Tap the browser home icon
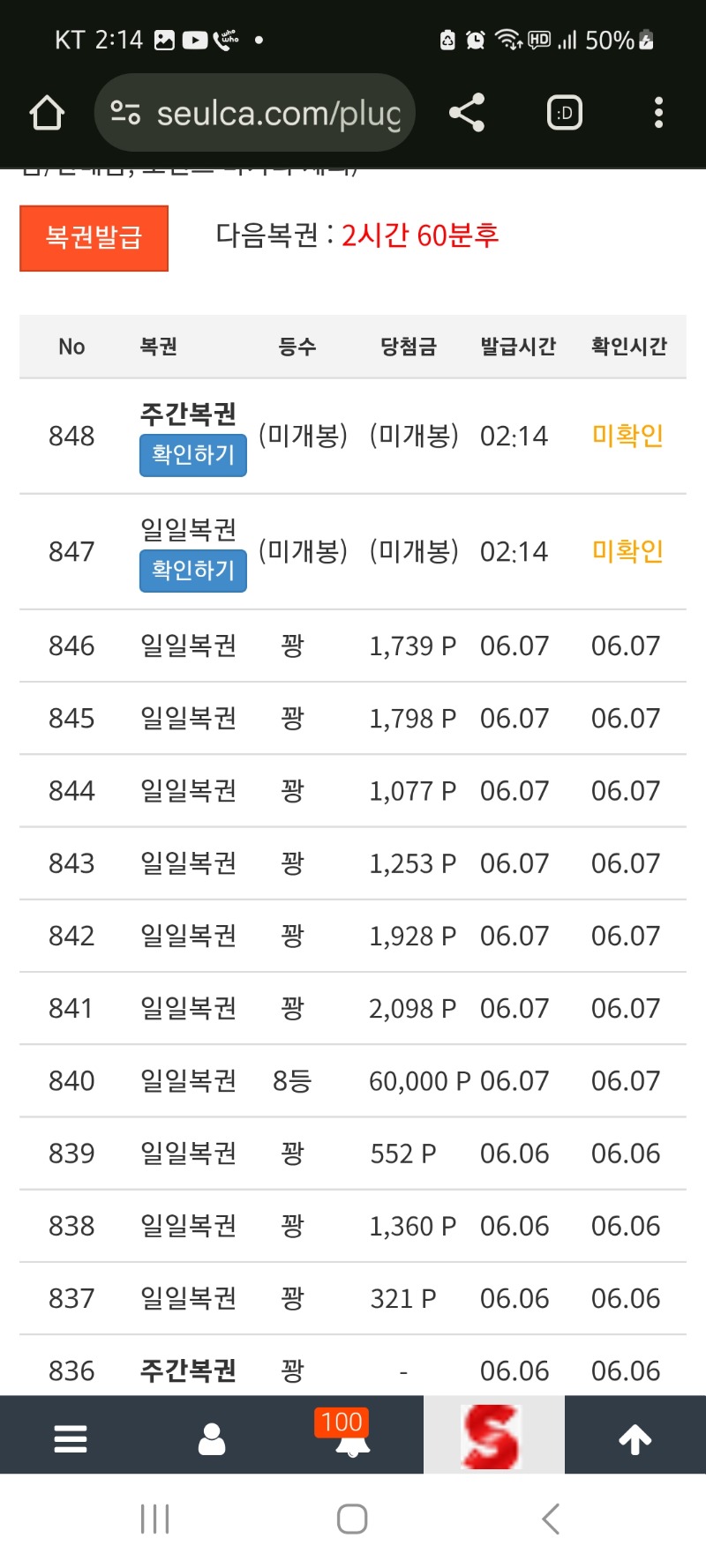706x1568 pixels. coord(47,113)
